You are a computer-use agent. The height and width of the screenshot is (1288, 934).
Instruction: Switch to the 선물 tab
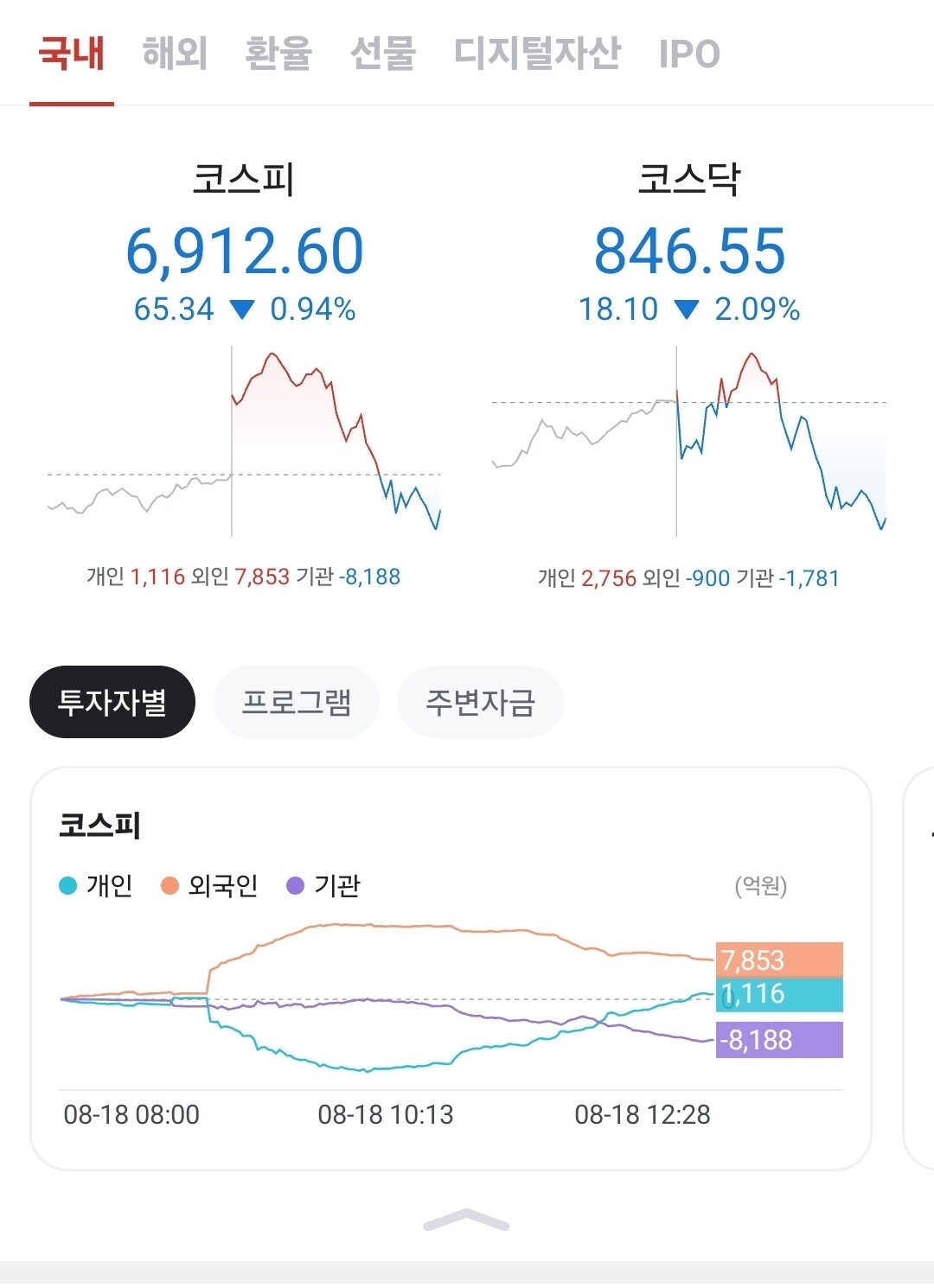[382, 54]
